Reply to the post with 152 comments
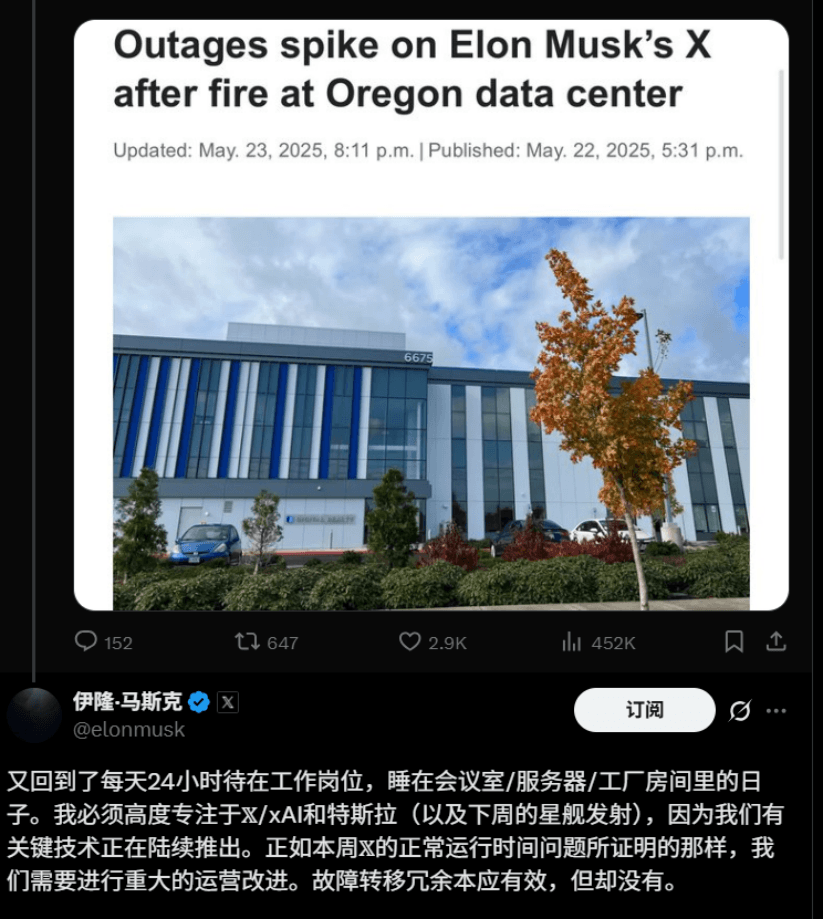 coord(87,642)
